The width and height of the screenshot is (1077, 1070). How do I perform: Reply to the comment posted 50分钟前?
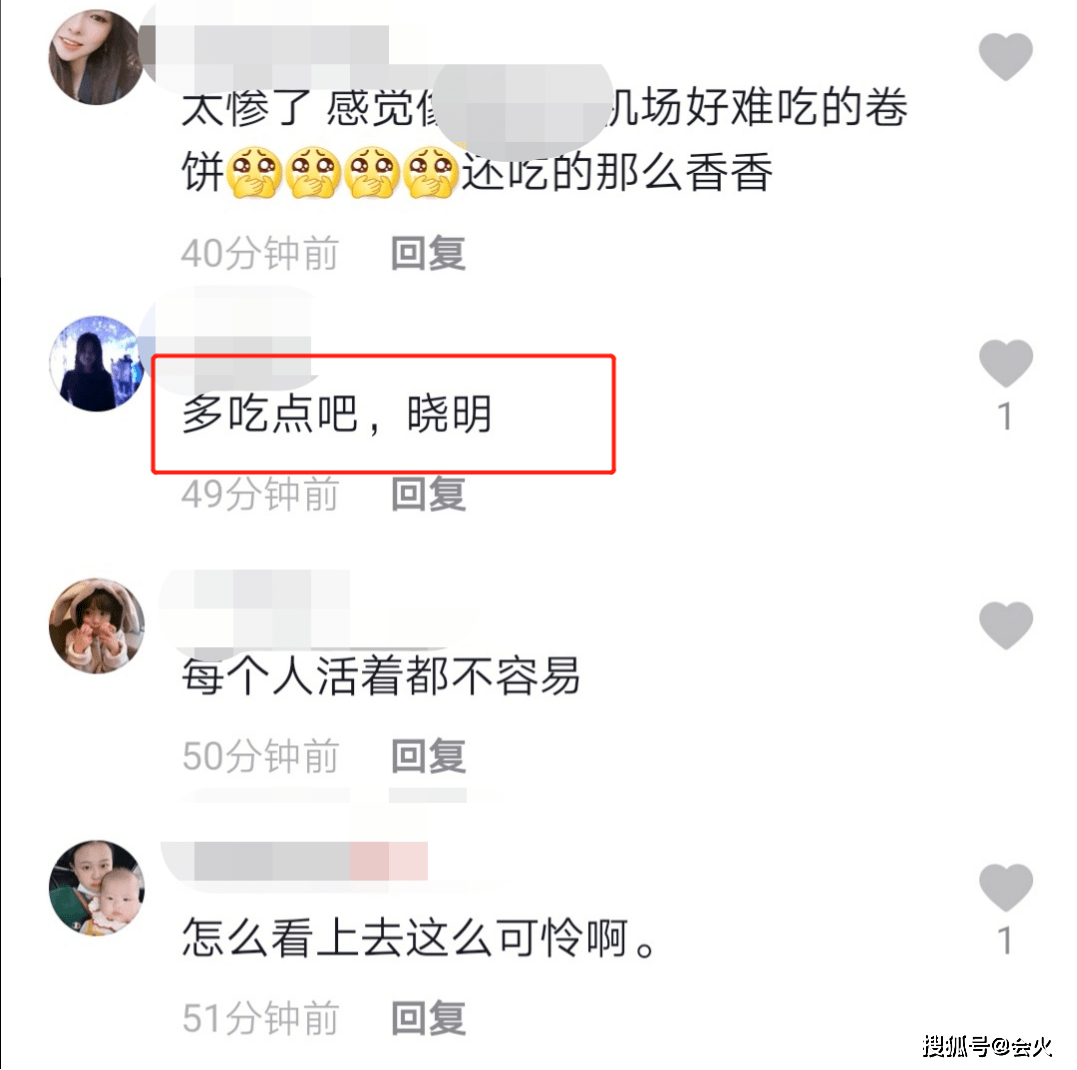point(428,756)
